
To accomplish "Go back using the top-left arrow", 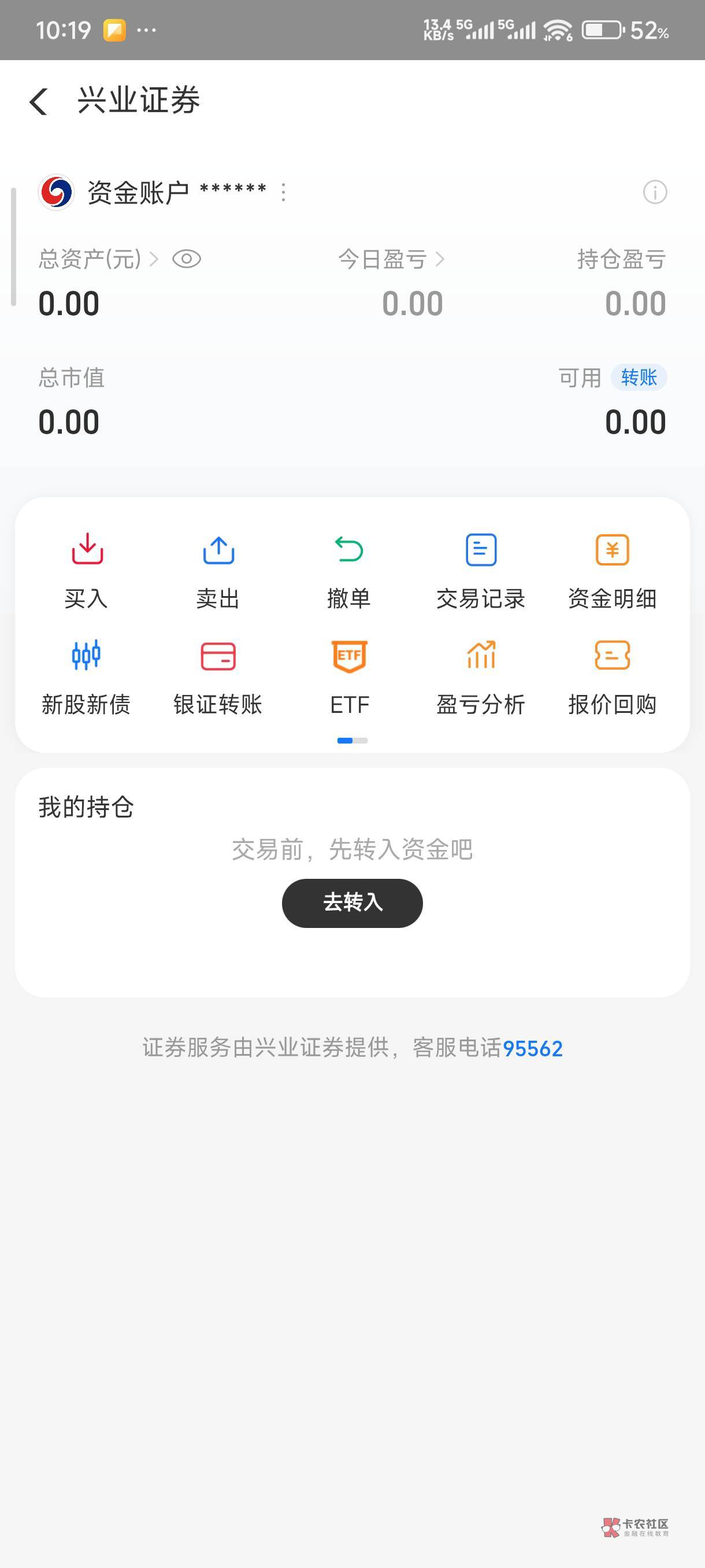I will coord(38,101).
